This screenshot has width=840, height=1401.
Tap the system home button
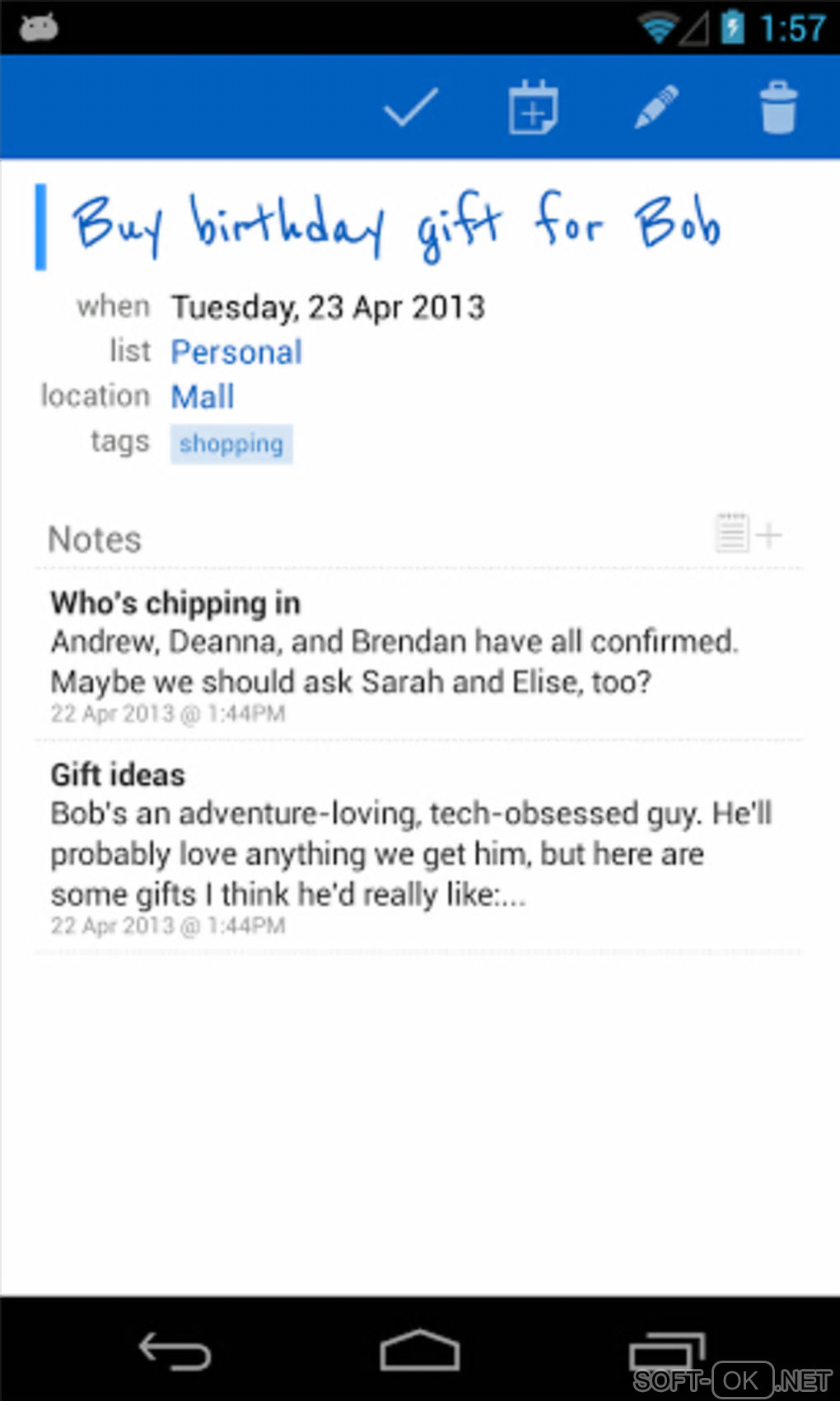point(419,1351)
